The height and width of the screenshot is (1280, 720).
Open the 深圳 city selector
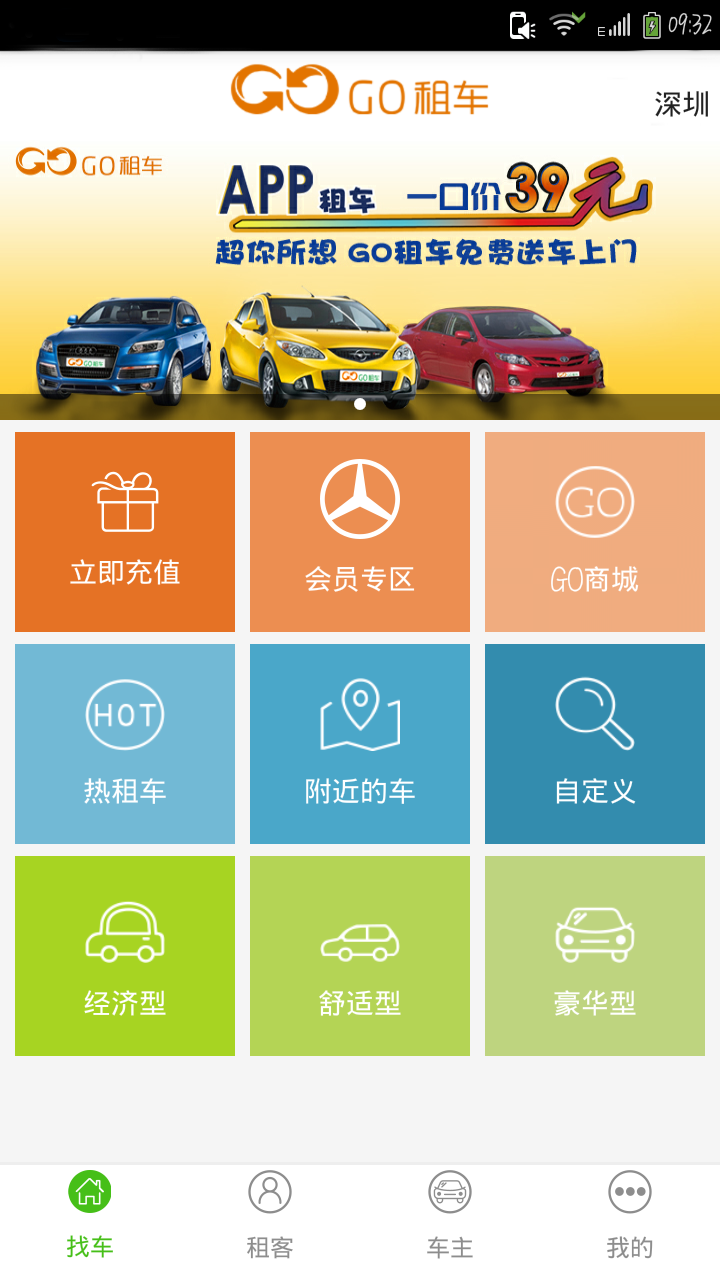coord(681,104)
